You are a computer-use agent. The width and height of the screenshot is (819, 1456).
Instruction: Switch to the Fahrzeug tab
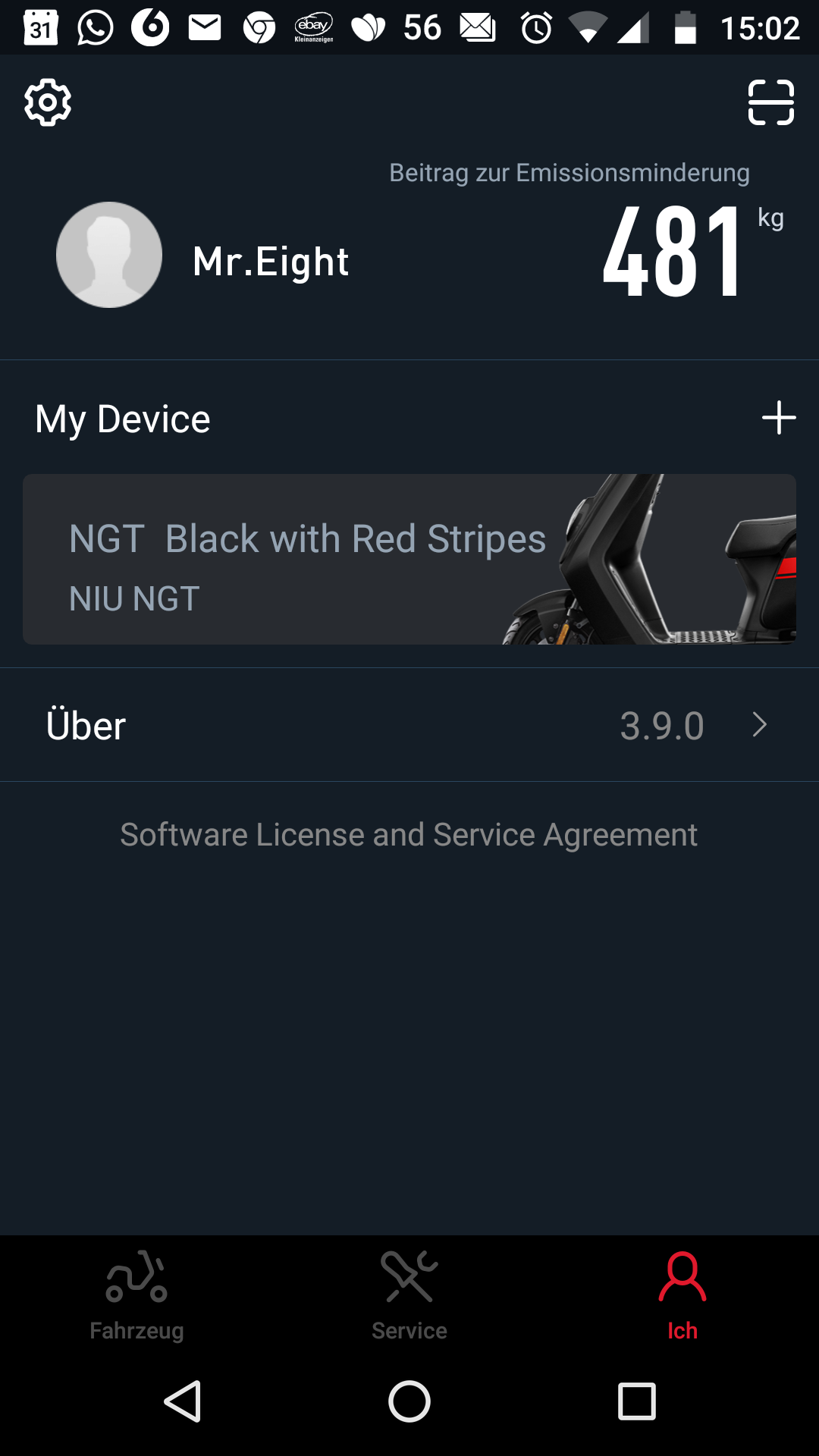point(136,1296)
